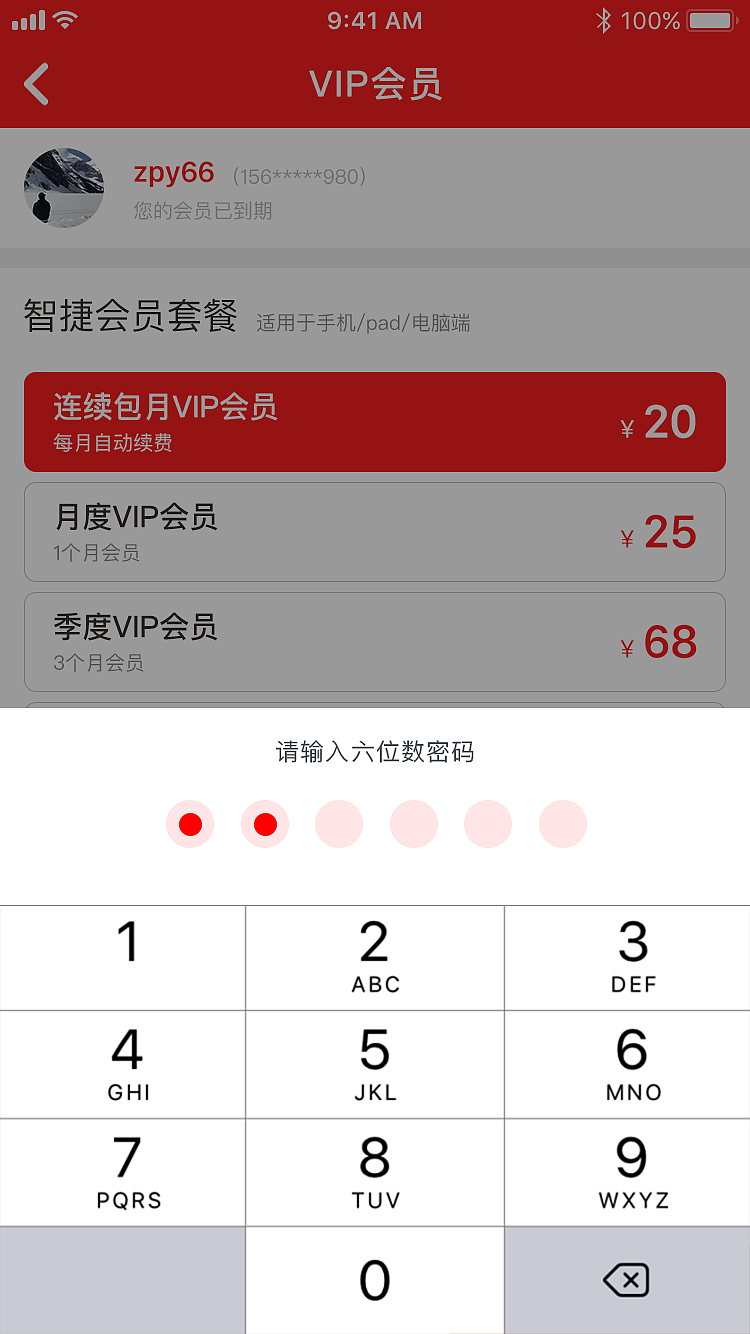Screen dimensions: 750x1334
Task: Tap the third password entry dot
Action: pyautogui.click(x=339, y=823)
